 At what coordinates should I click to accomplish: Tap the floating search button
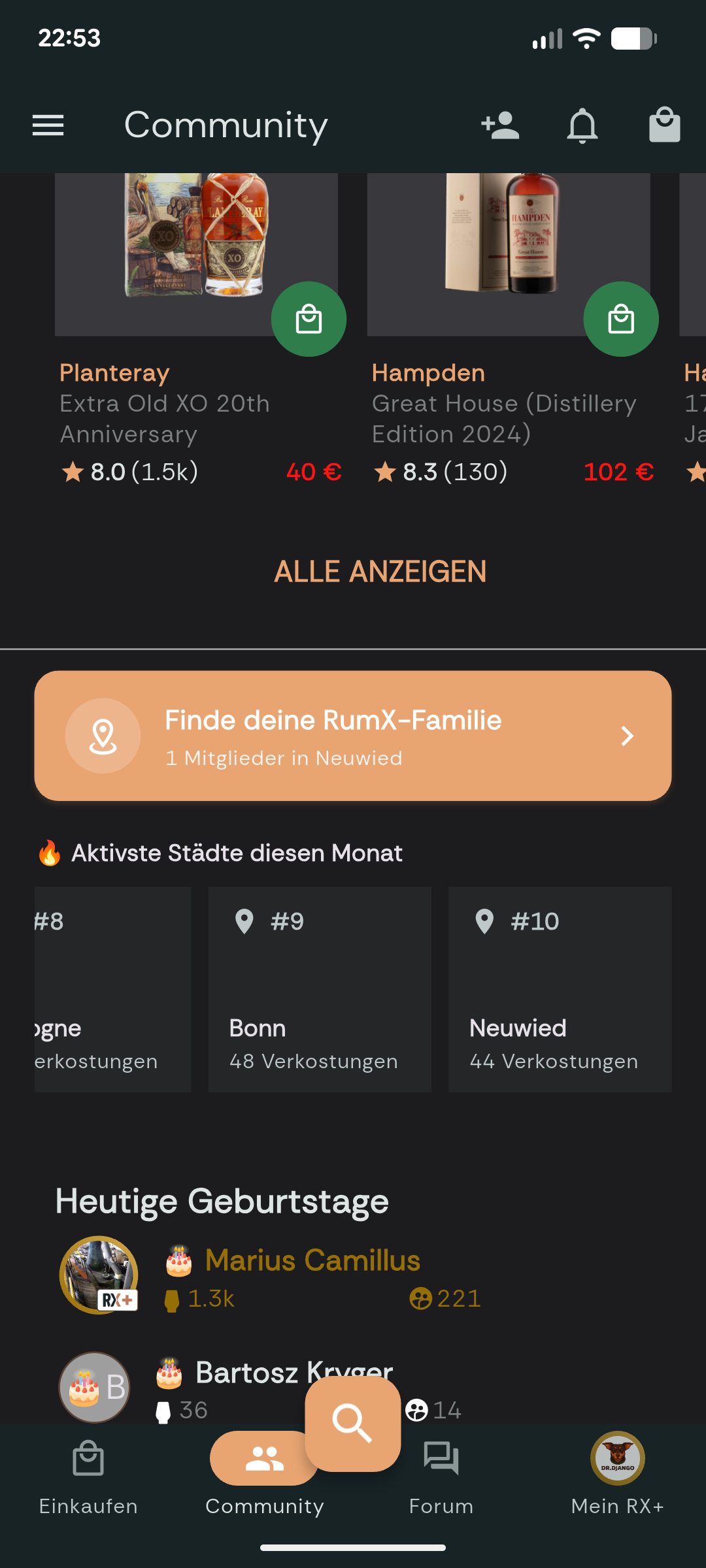pyautogui.click(x=353, y=1423)
